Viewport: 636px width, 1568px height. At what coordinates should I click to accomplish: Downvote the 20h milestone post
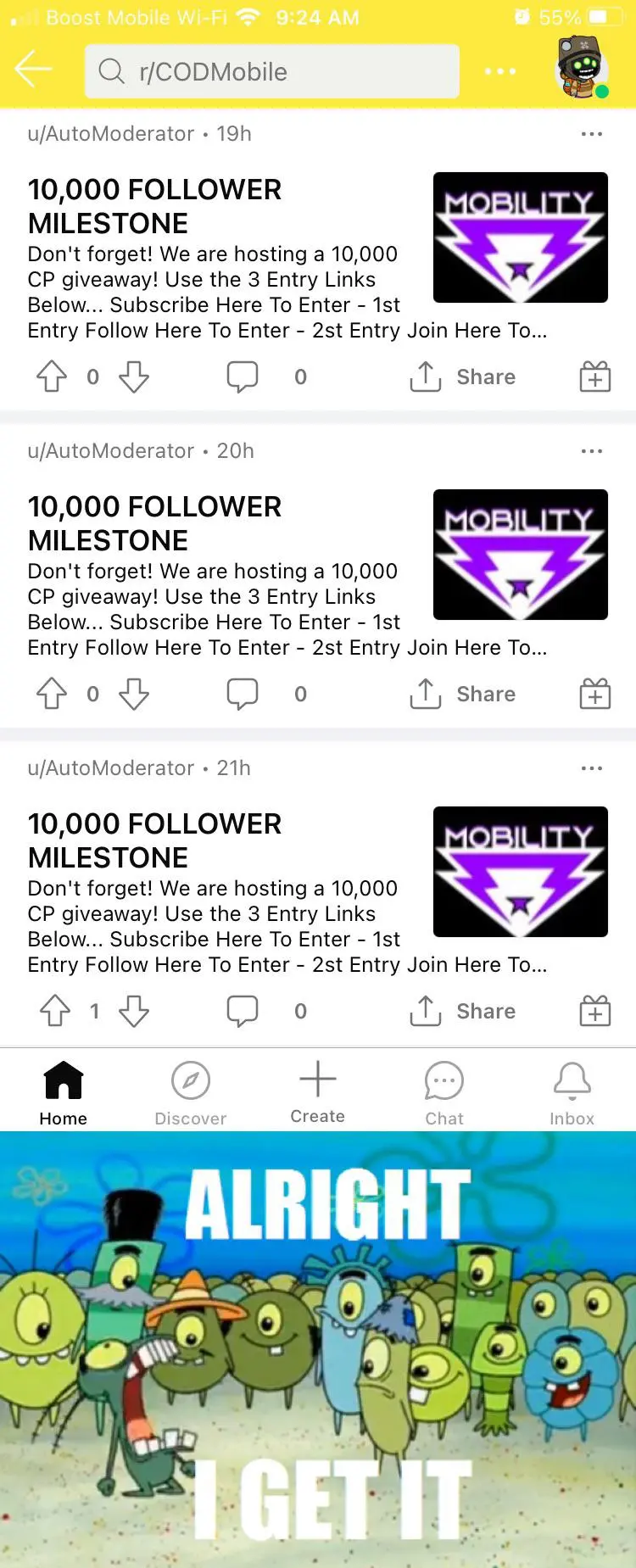click(133, 693)
